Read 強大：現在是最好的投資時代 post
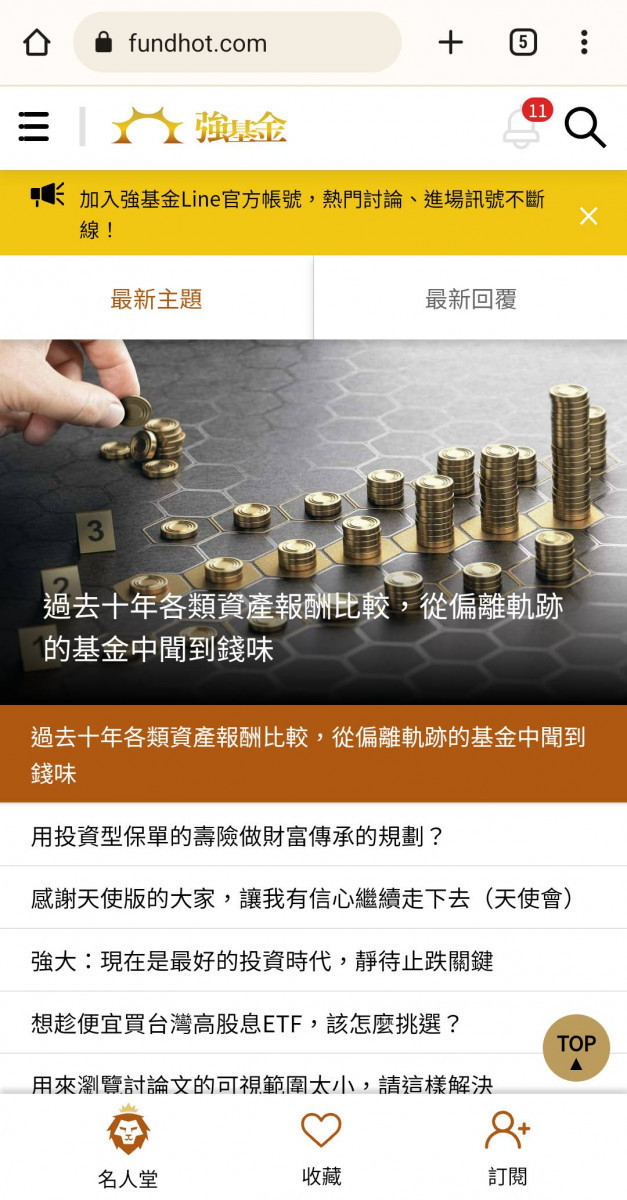 point(313,961)
